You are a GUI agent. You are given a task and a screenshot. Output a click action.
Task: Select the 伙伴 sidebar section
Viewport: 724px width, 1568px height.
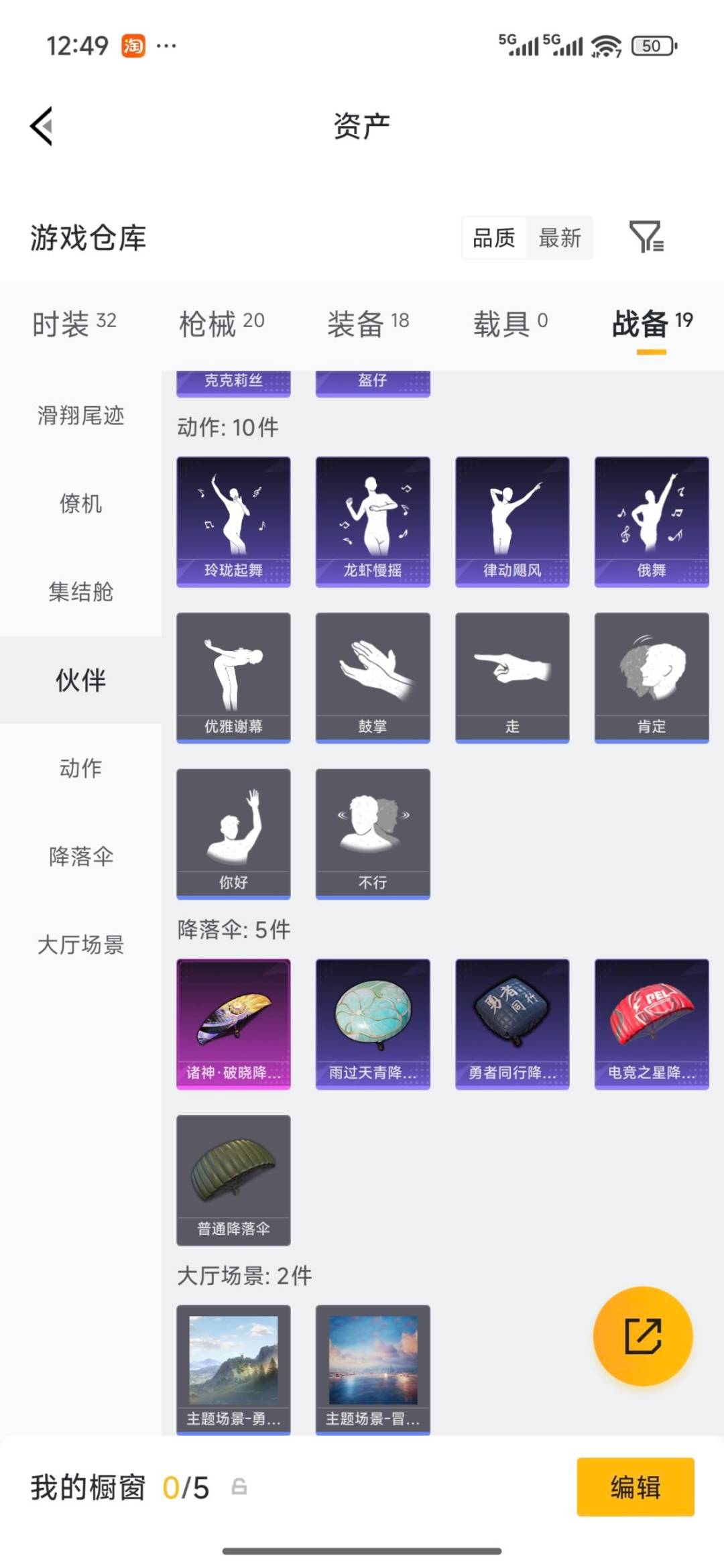pyautogui.click(x=80, y=678)
